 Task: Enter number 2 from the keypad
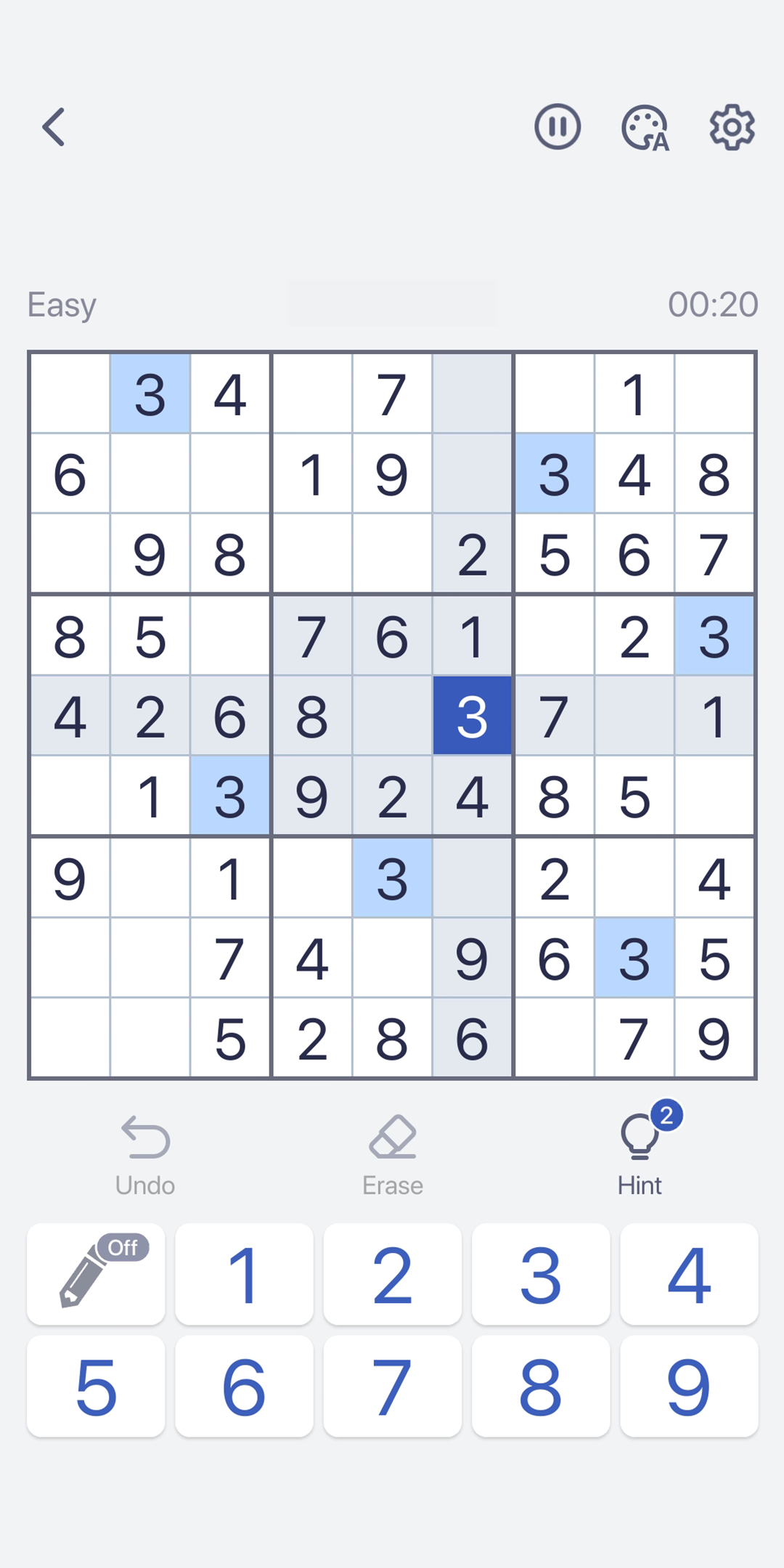pyautogui.click(x=393, y=1274)
